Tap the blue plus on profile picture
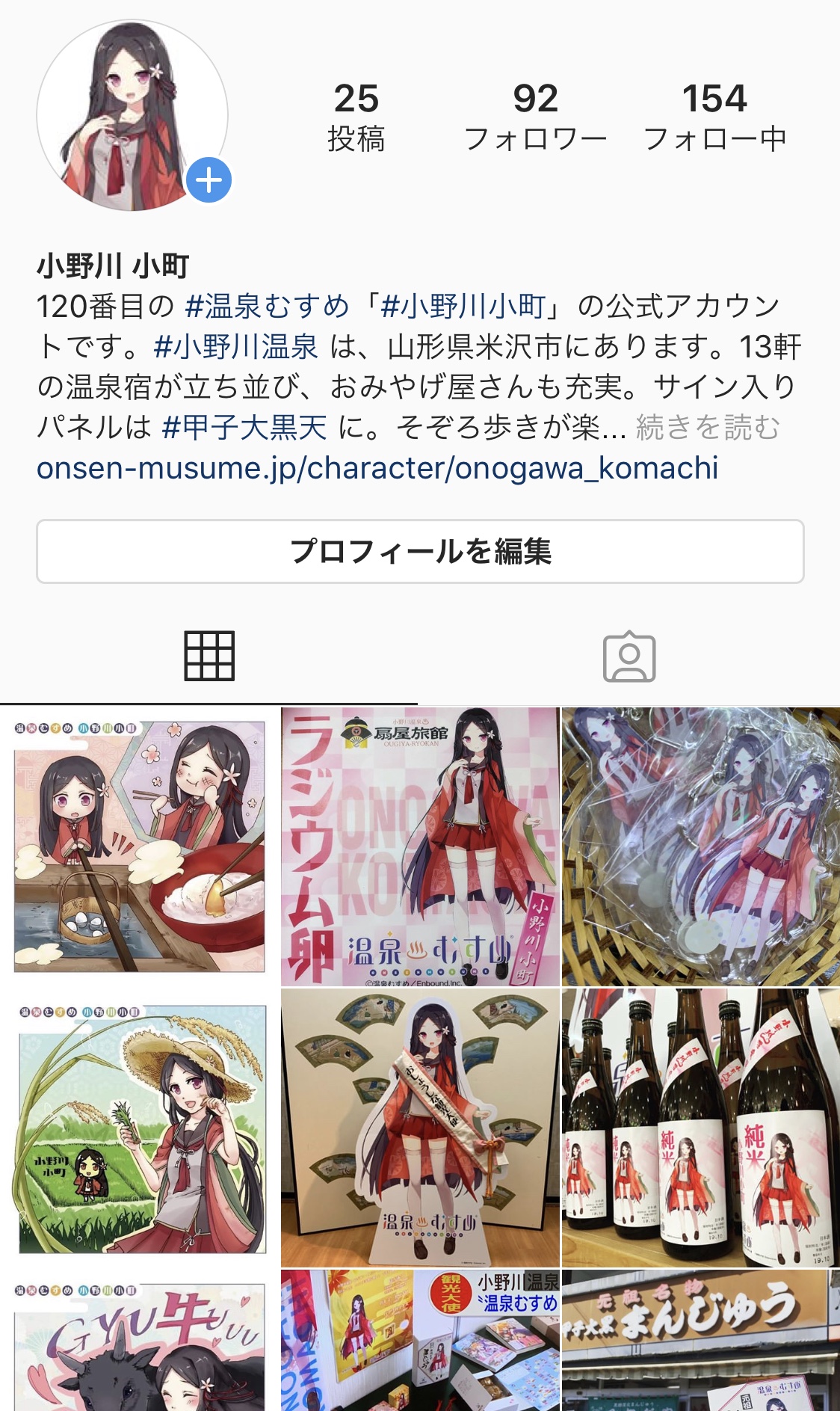The height and width of the screenshot is (1411, 840). pyautogui.click(x=209, y=181)
